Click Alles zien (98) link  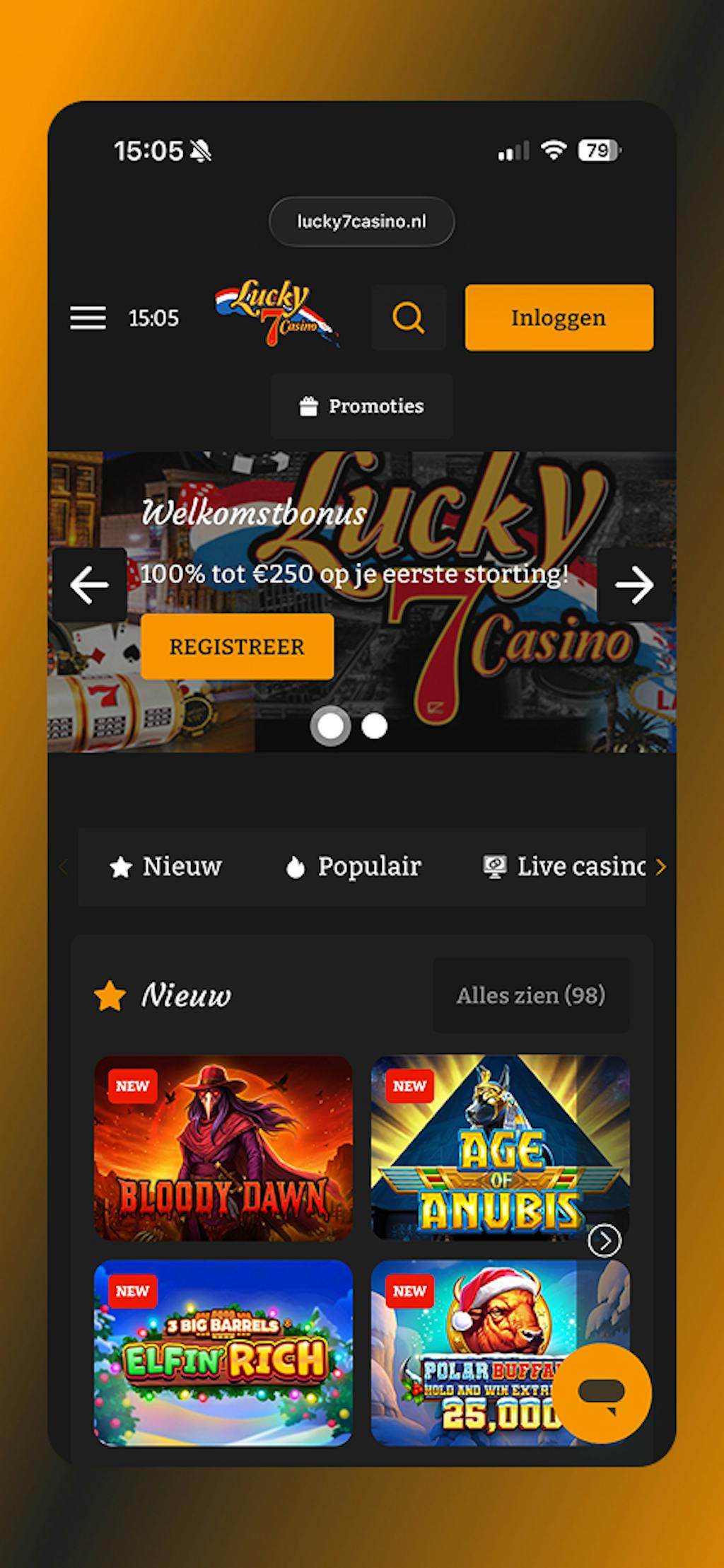(530, 995)
